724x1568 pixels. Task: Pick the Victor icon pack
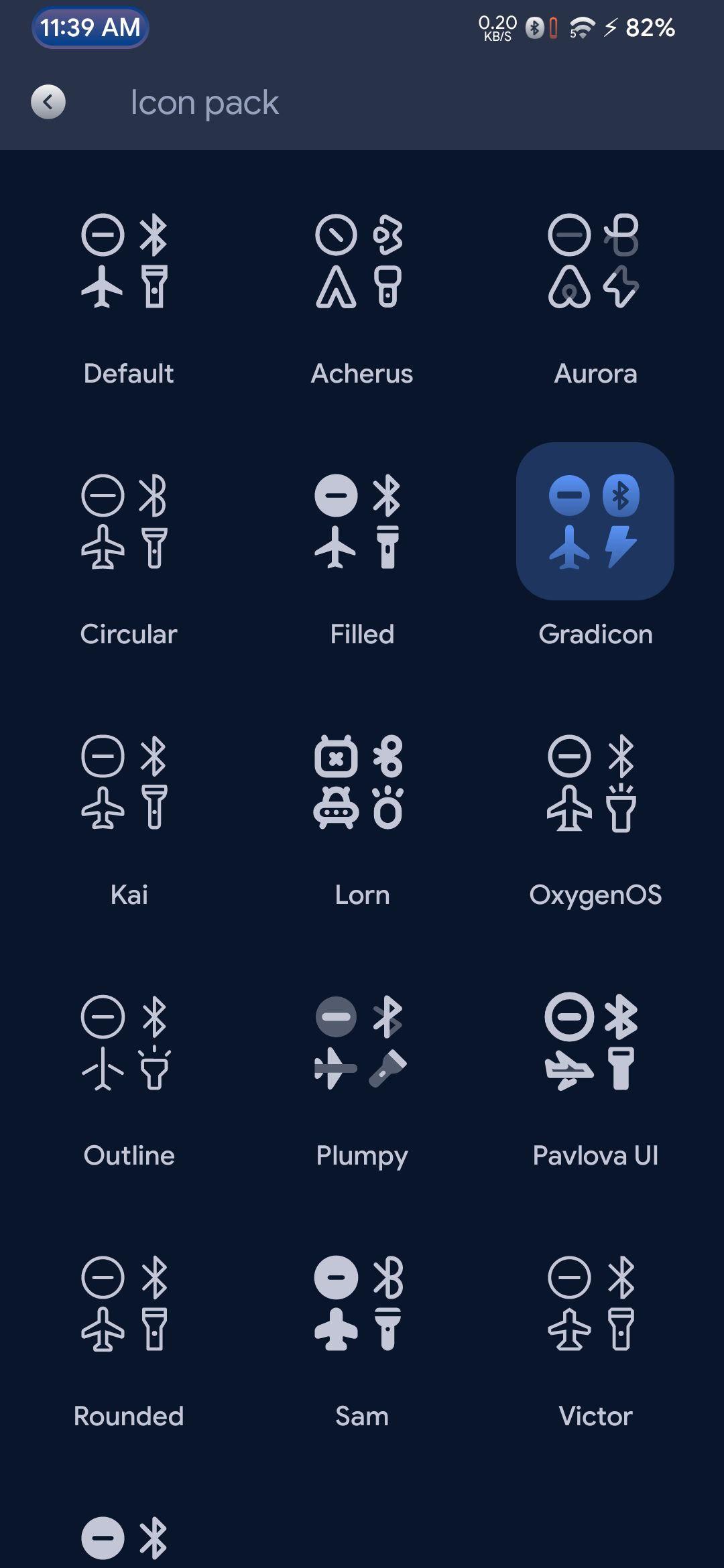click(x=595, y=1303)
